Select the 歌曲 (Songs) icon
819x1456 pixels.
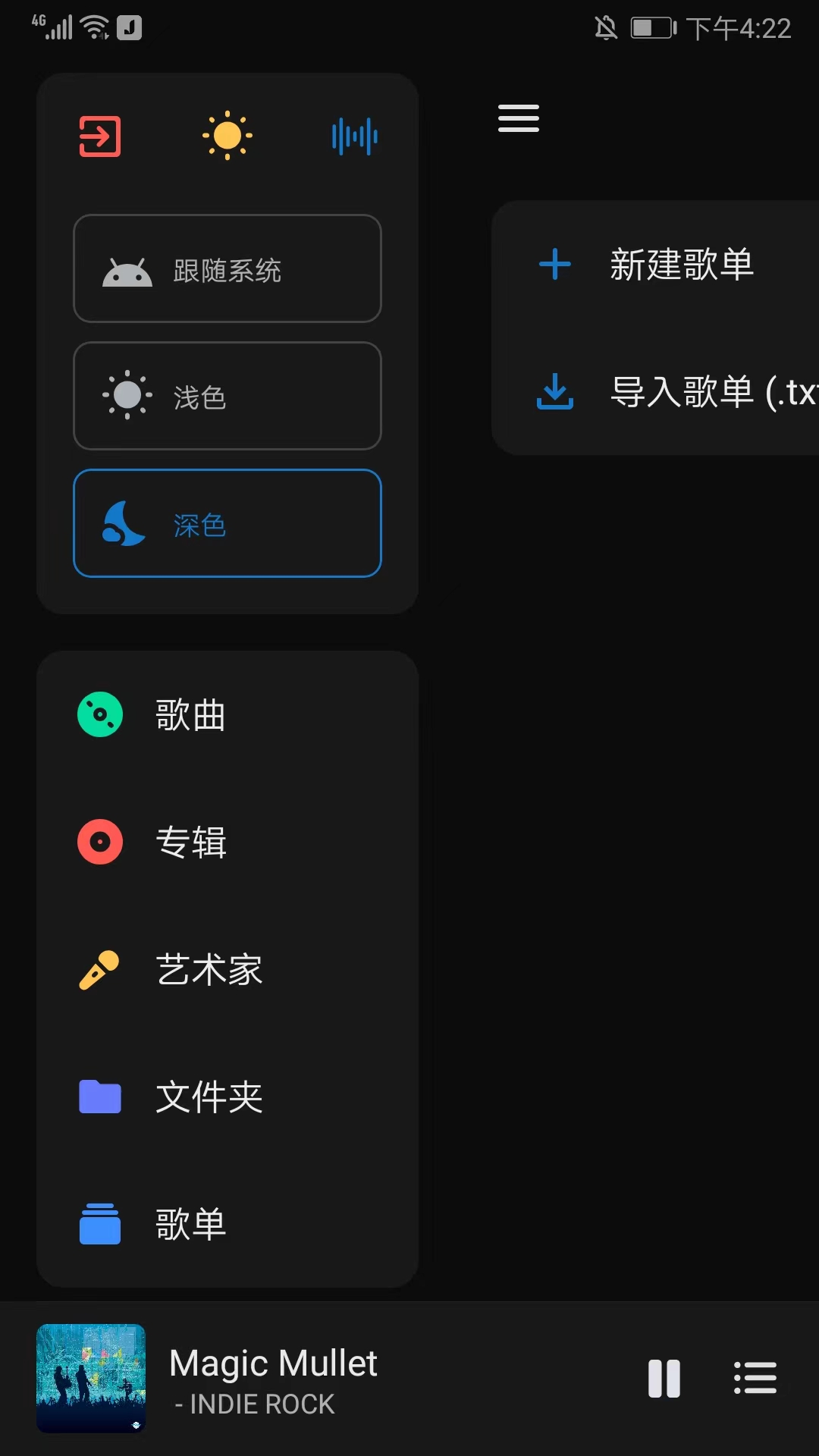pos(99,713)
